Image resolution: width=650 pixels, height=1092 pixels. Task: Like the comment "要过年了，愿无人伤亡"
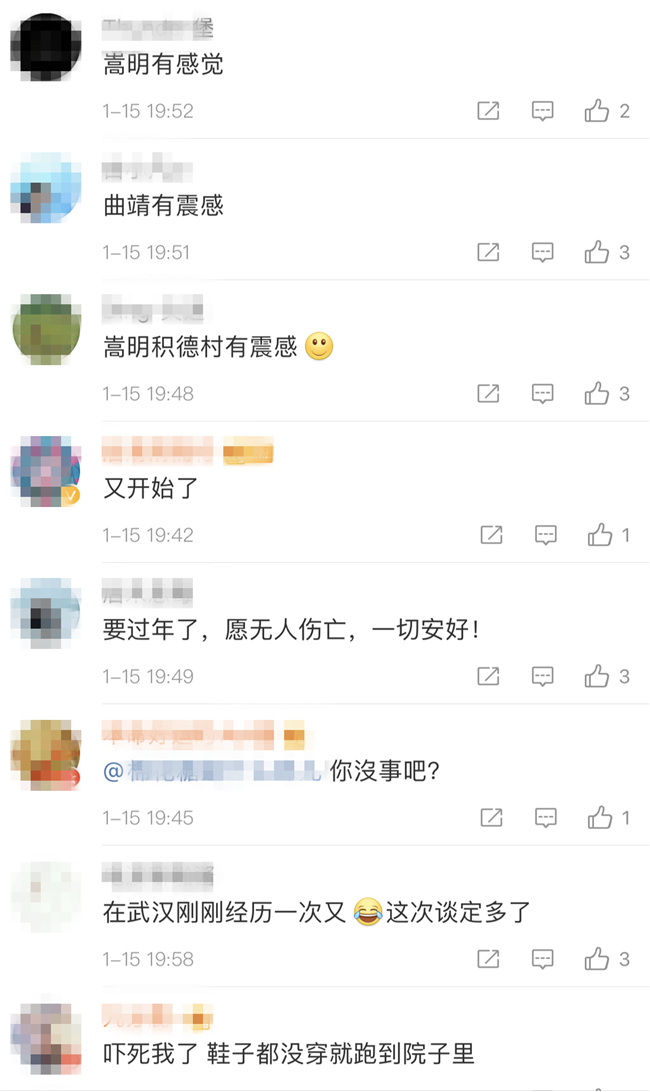point(597,677)
